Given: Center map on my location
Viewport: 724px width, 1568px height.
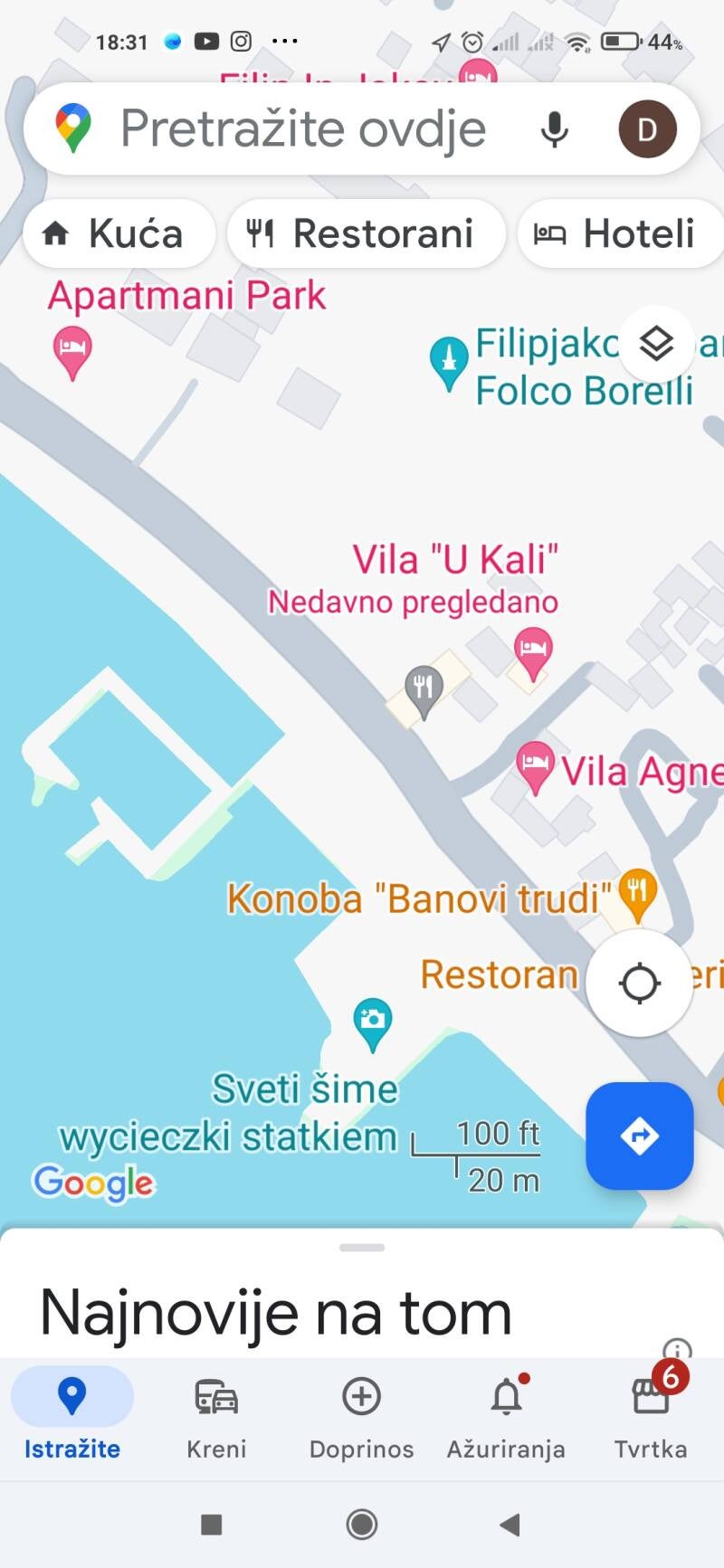Looking at the screenshot, I should click(x=639, y=983).
